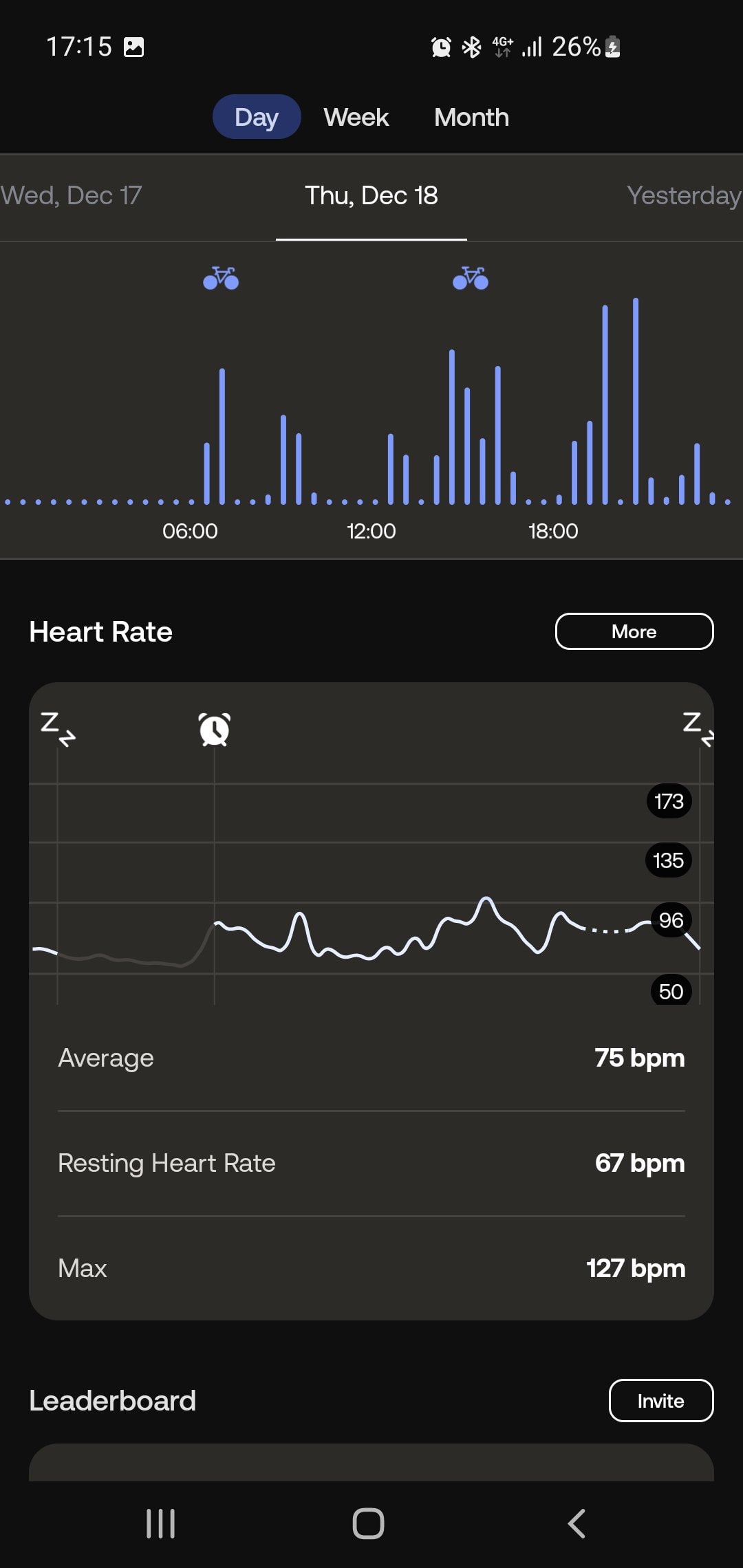This screenshot has height=1568, width=743.
Task: Open the morning cycling activity icon
Action: point(221,279)
